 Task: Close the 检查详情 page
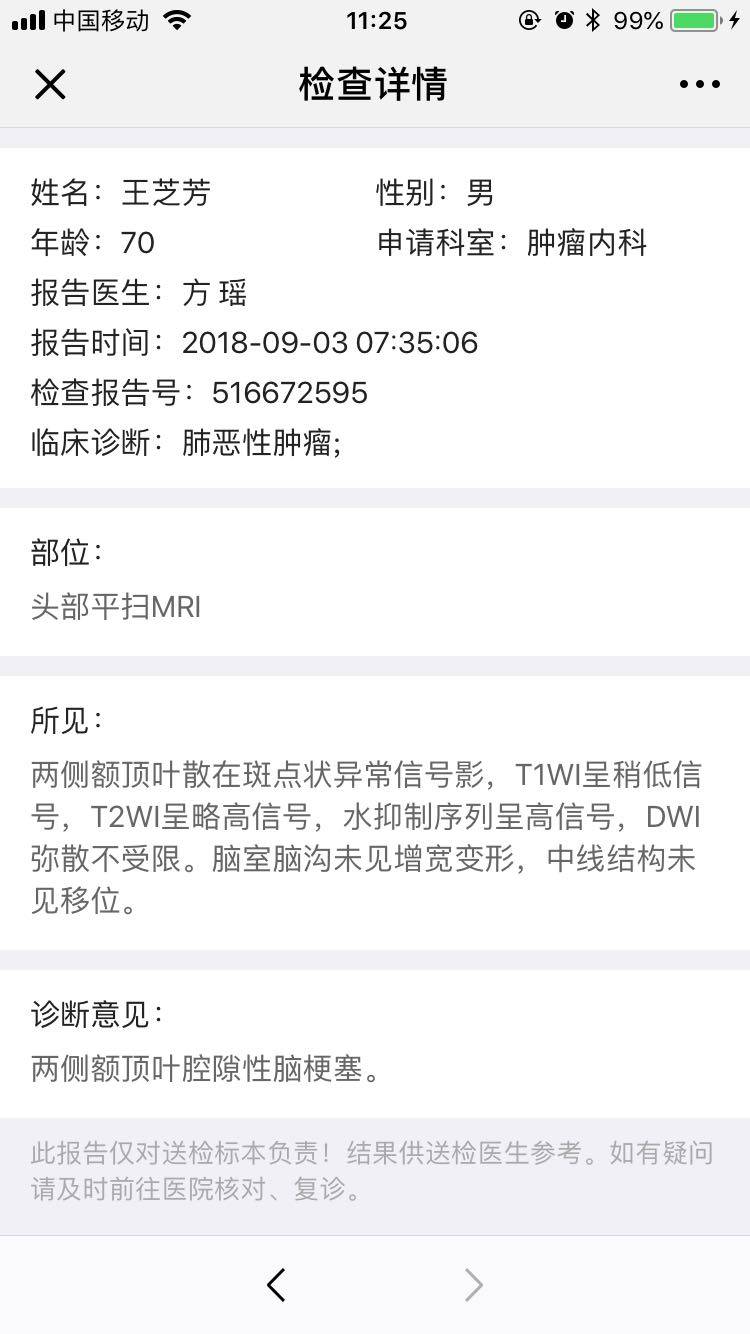50,85
